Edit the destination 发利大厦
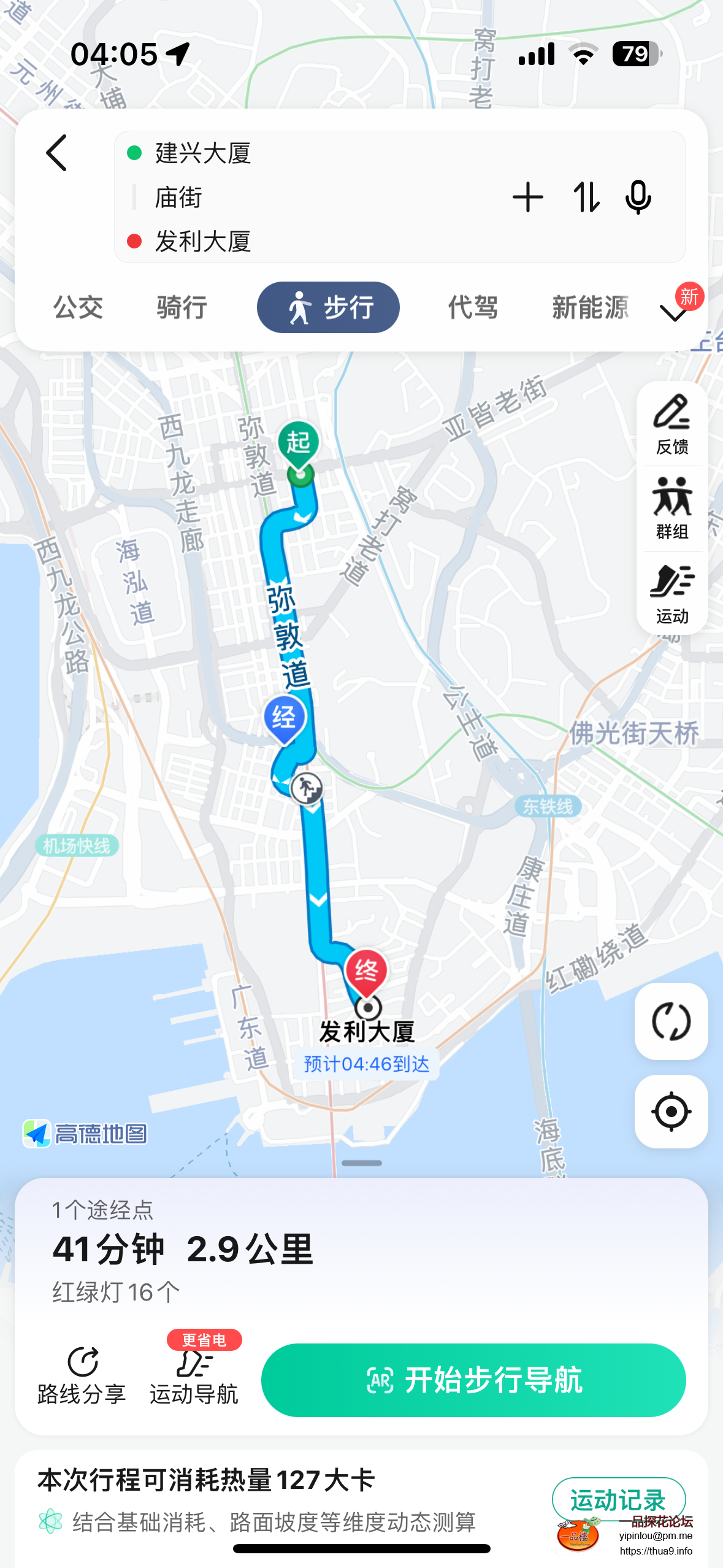 pos(203,242)
